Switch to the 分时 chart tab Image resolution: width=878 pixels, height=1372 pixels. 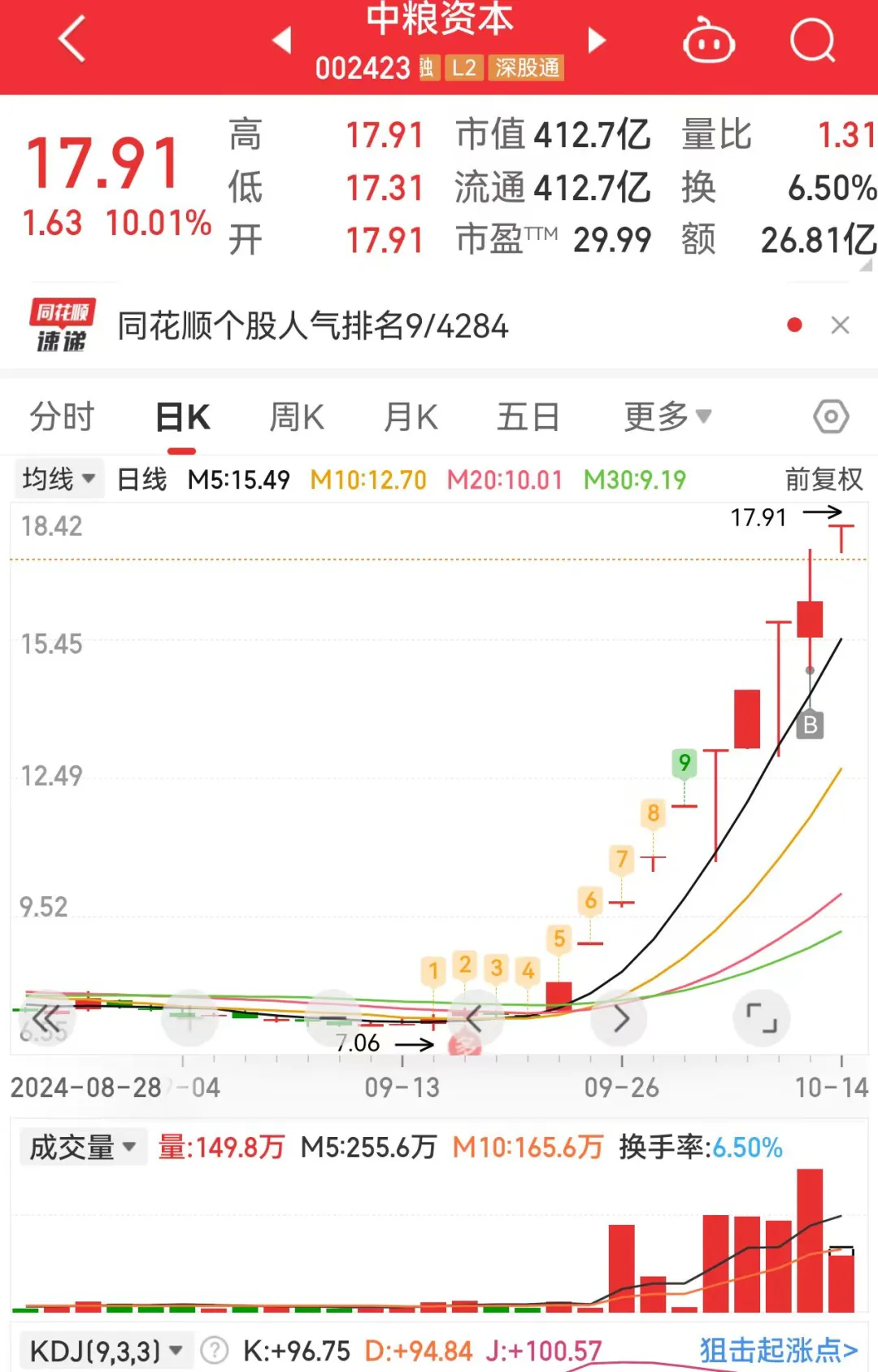coord(62,417)
